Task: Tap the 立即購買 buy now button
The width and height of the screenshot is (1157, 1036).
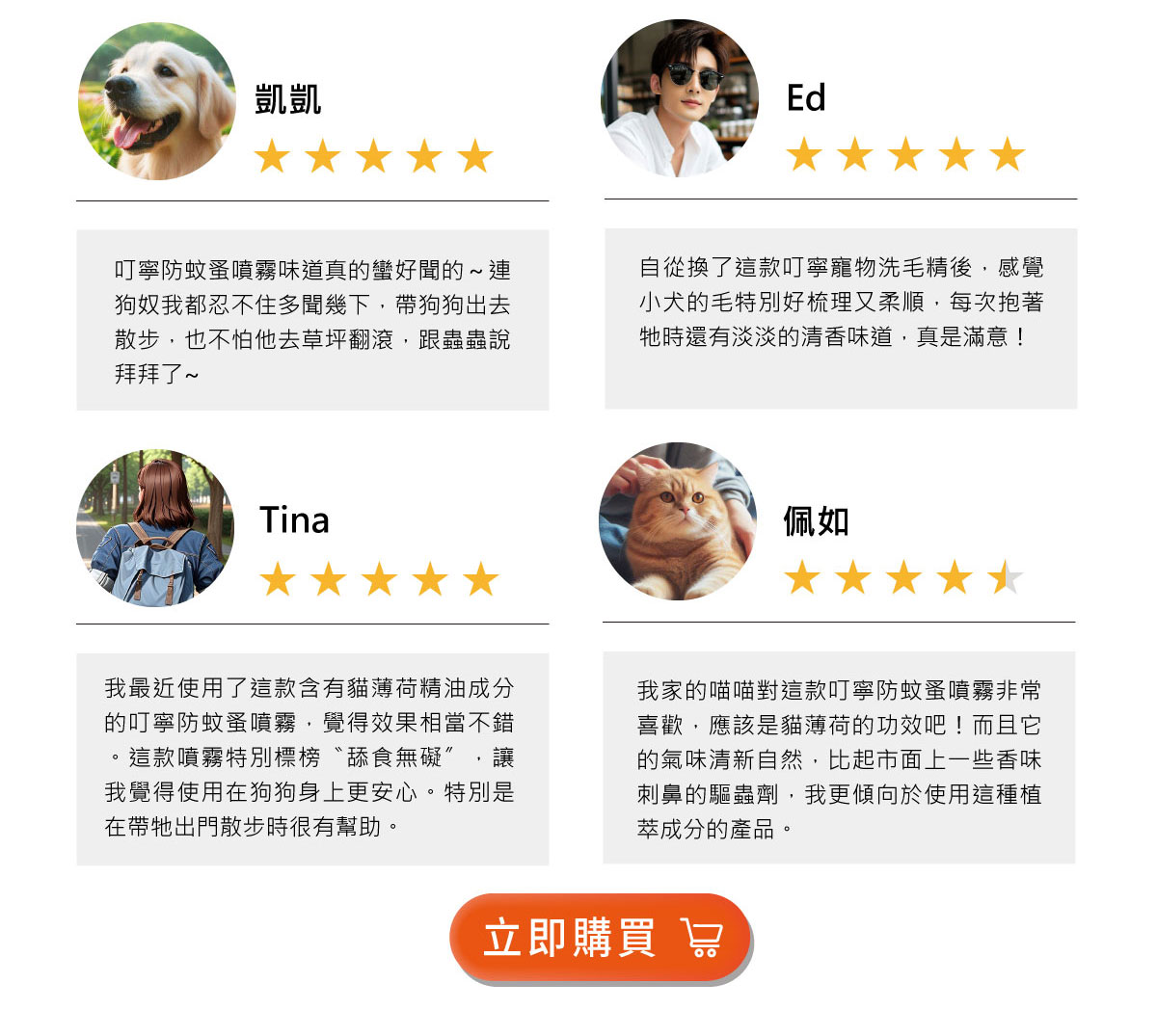Action: click(x=600, y=938)
